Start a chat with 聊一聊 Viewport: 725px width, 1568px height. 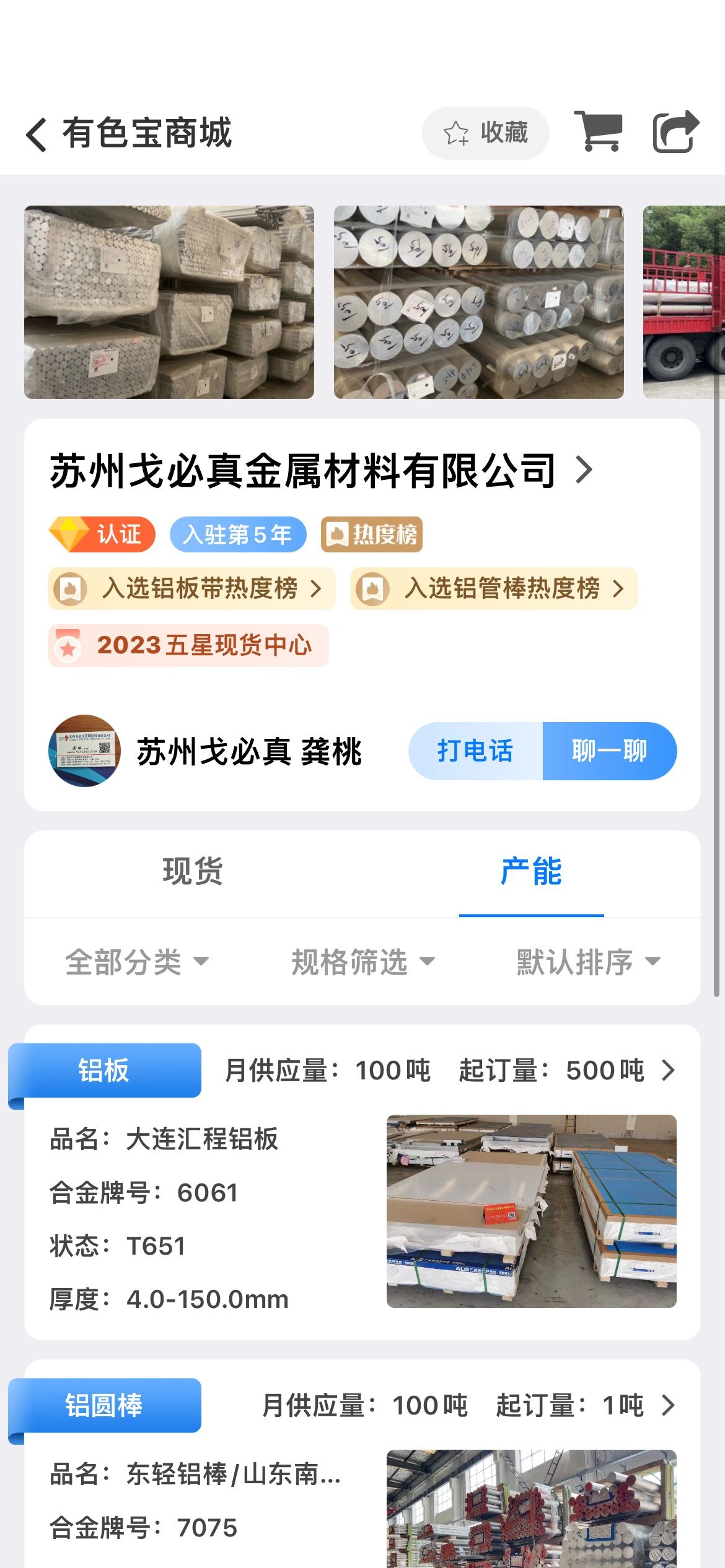(x=610, y=751)
